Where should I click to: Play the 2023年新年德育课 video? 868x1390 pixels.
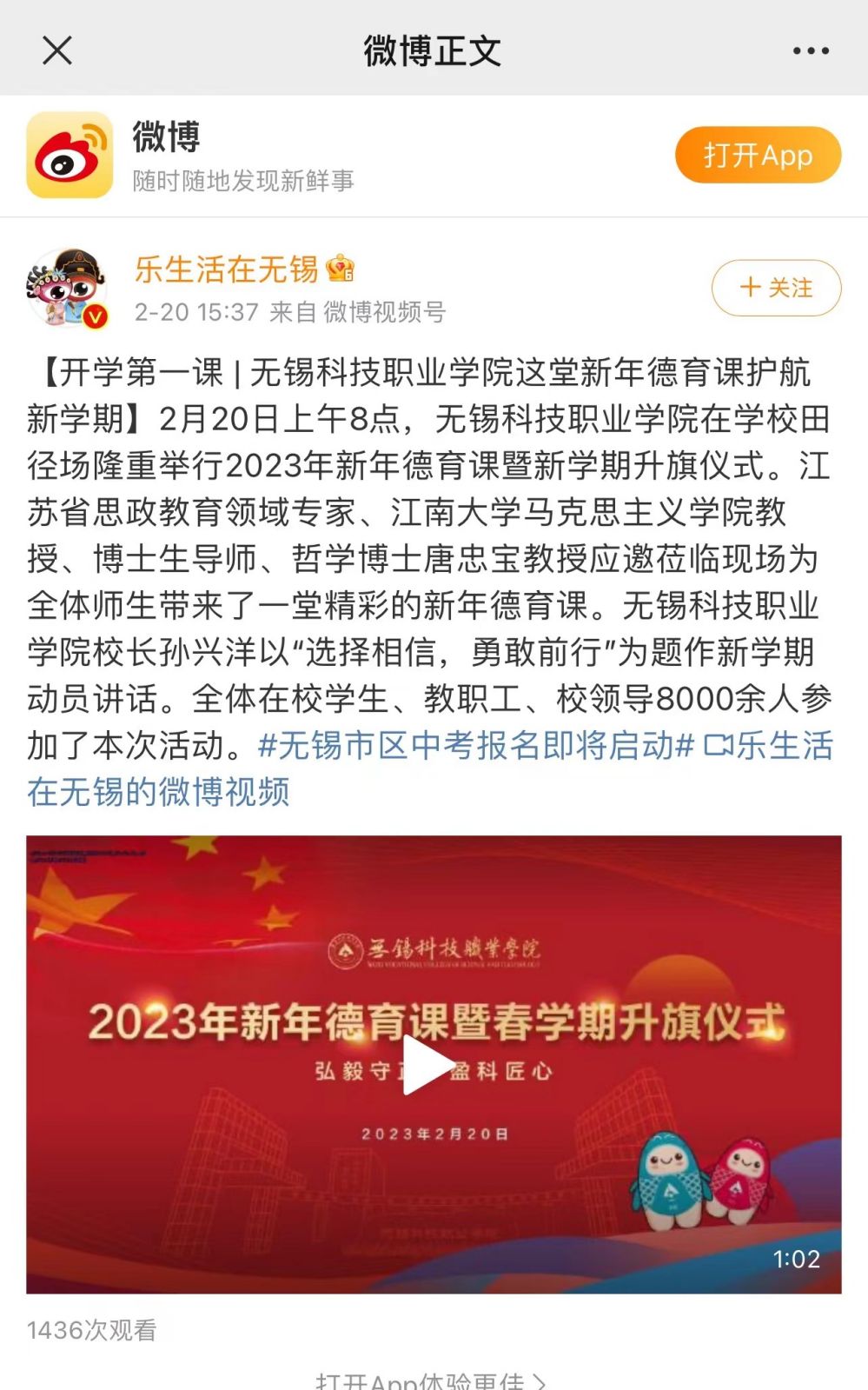pyautogui.click(x=429, y=1065)
